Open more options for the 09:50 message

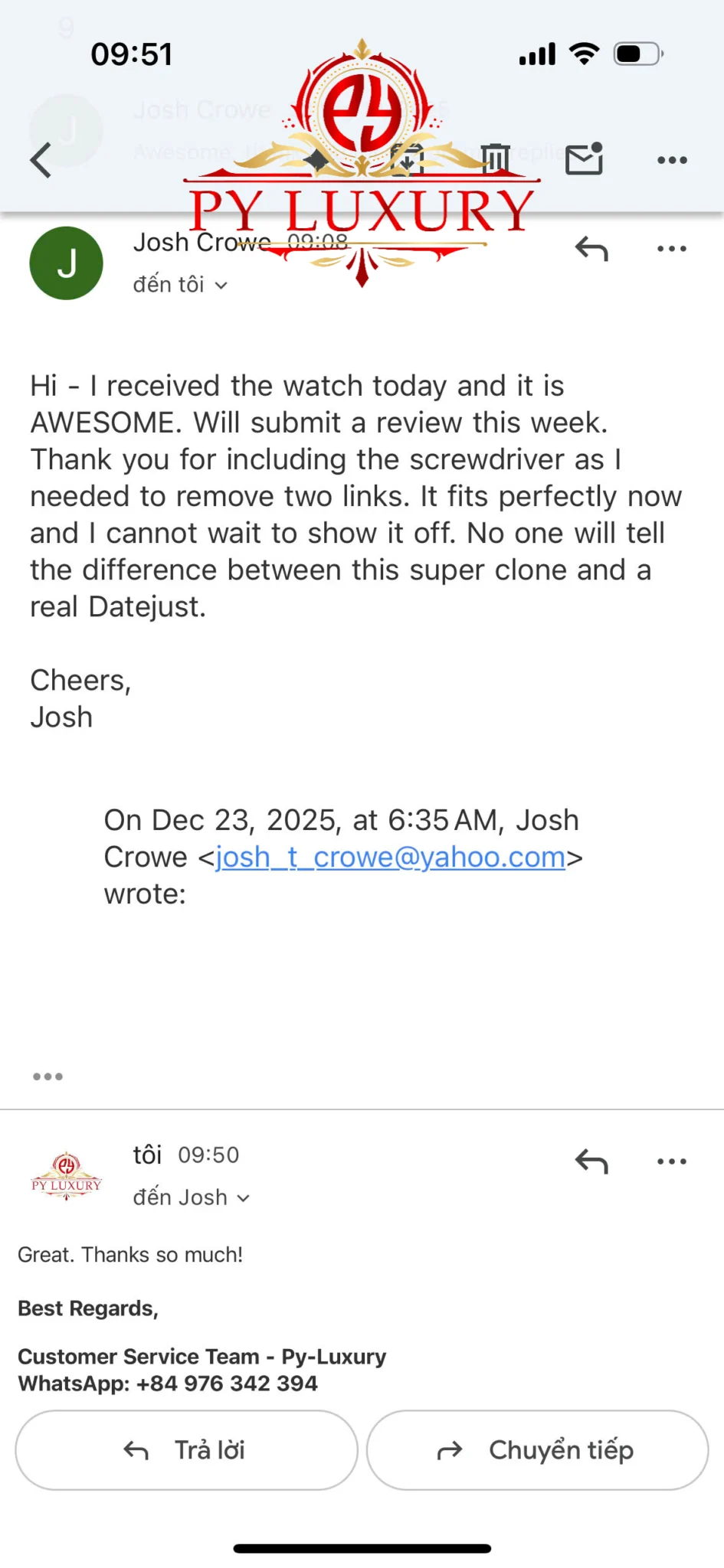[671, 1161]
